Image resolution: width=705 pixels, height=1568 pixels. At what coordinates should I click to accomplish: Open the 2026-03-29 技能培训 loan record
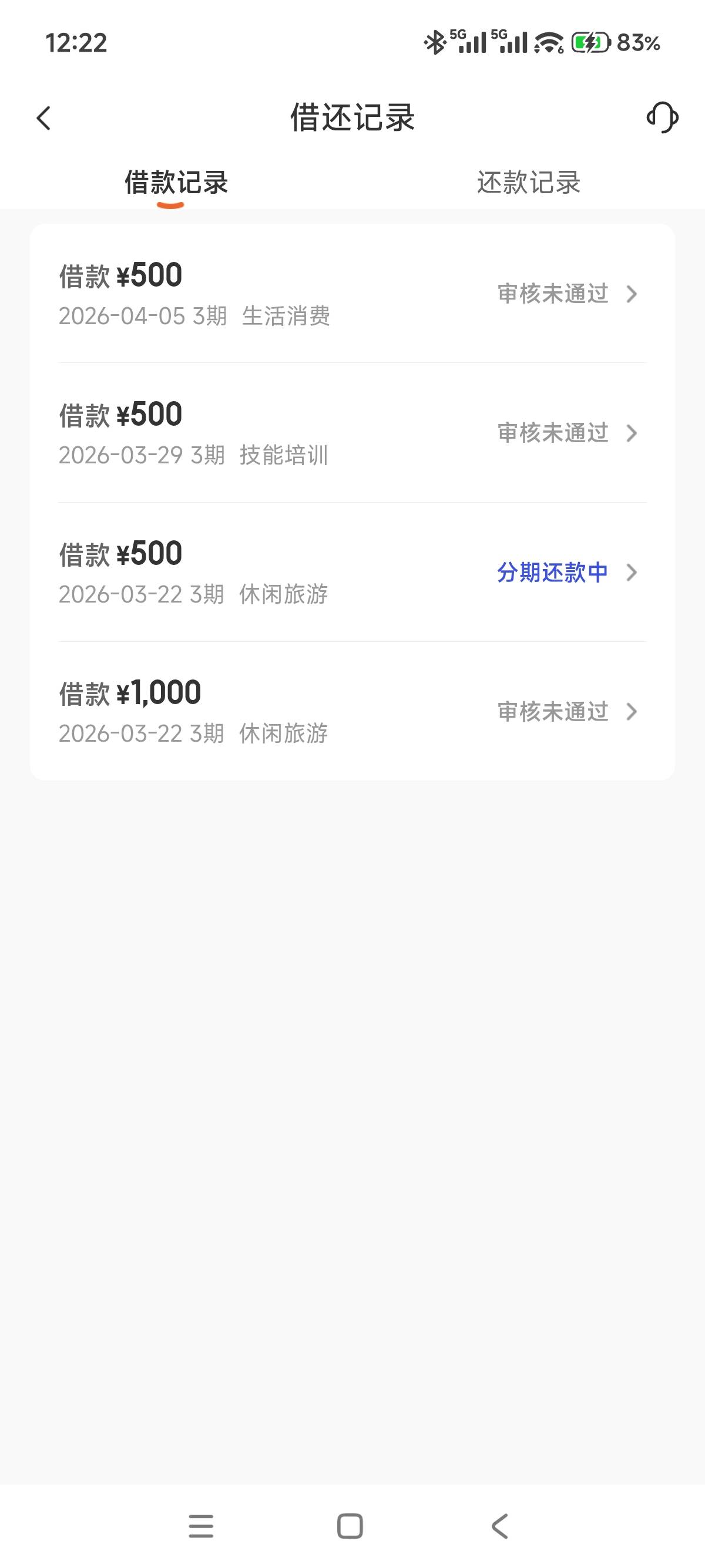tap(352, 433)
